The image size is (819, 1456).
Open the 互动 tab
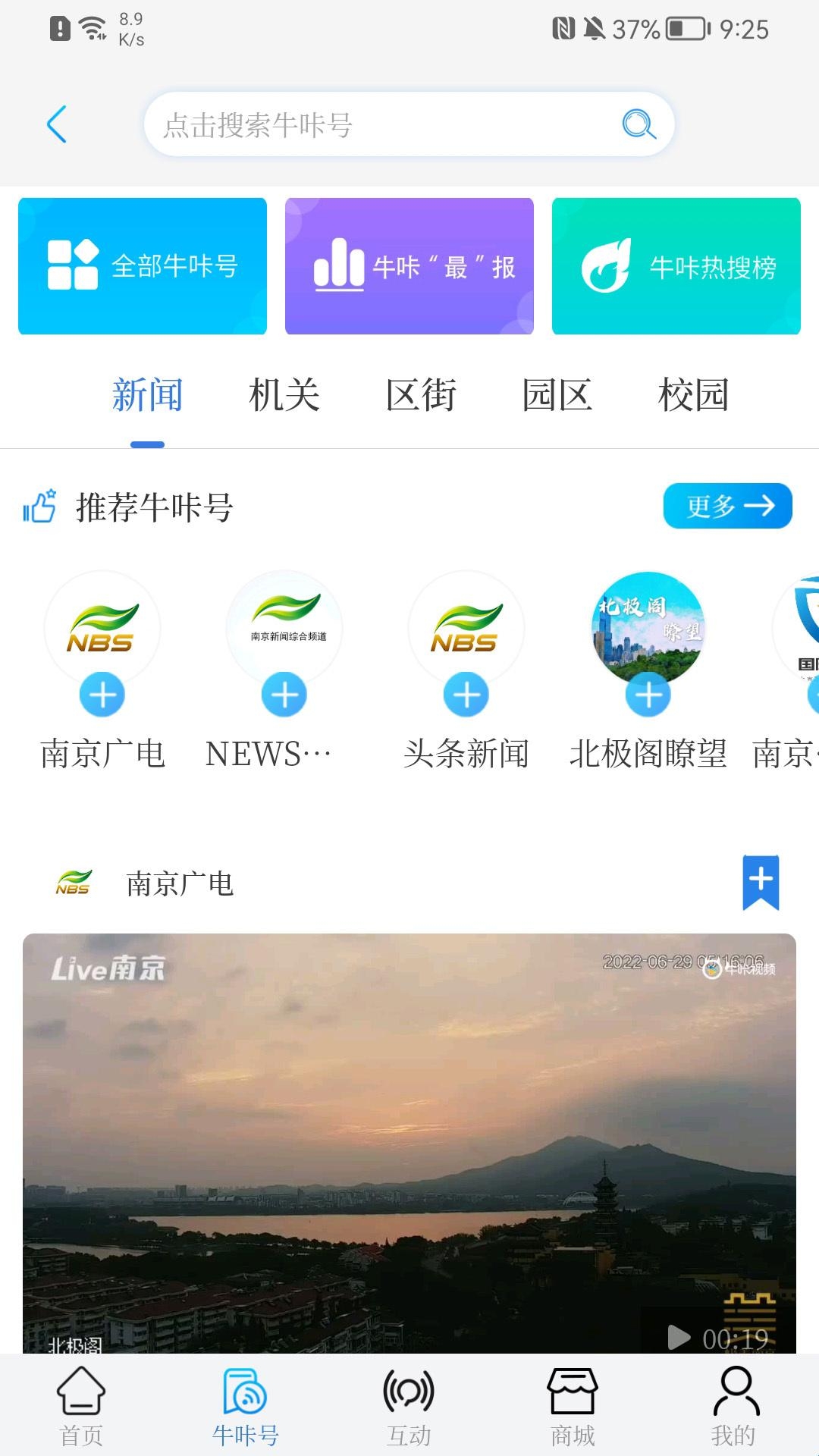pos(409,1407)
